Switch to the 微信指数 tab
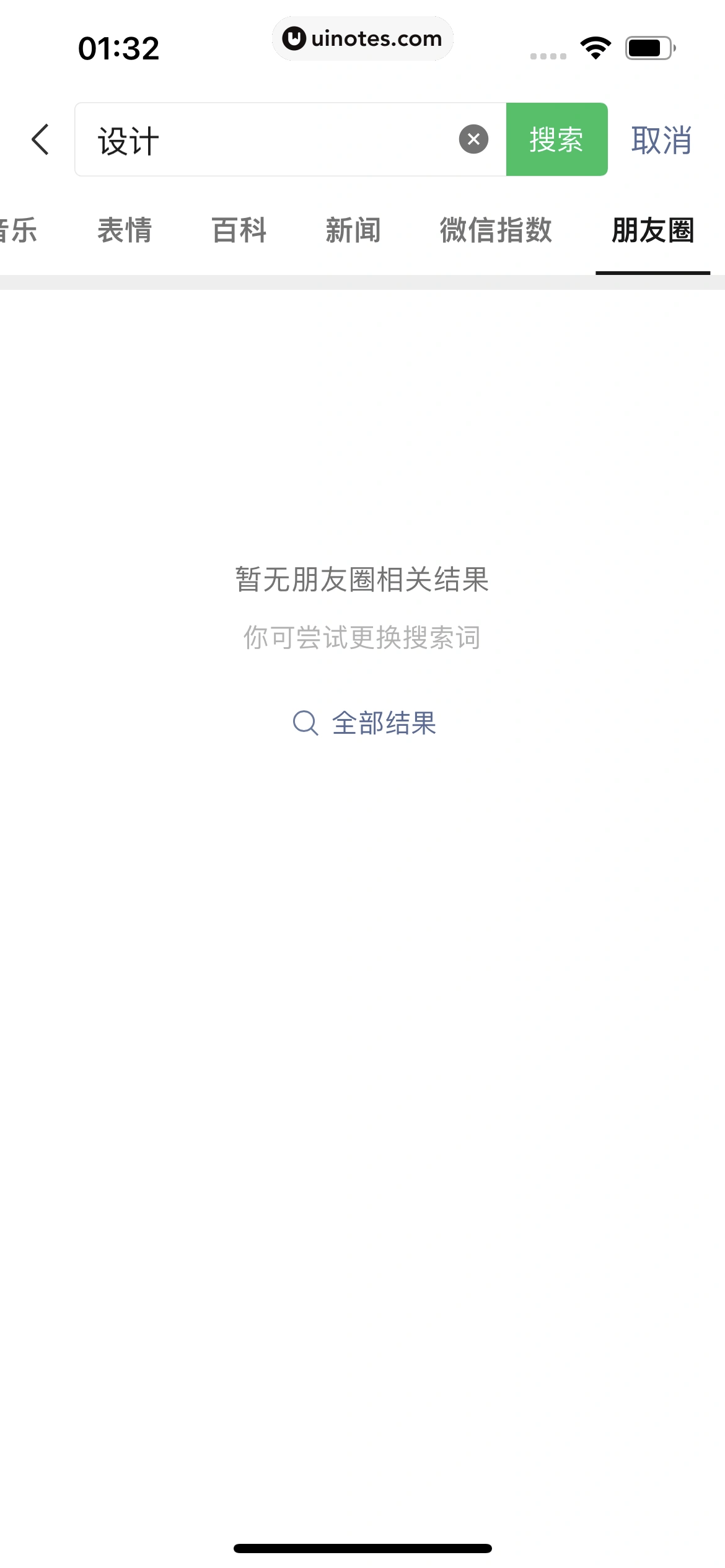Screen dimensions: 725x1568 (x=496, y=230)
